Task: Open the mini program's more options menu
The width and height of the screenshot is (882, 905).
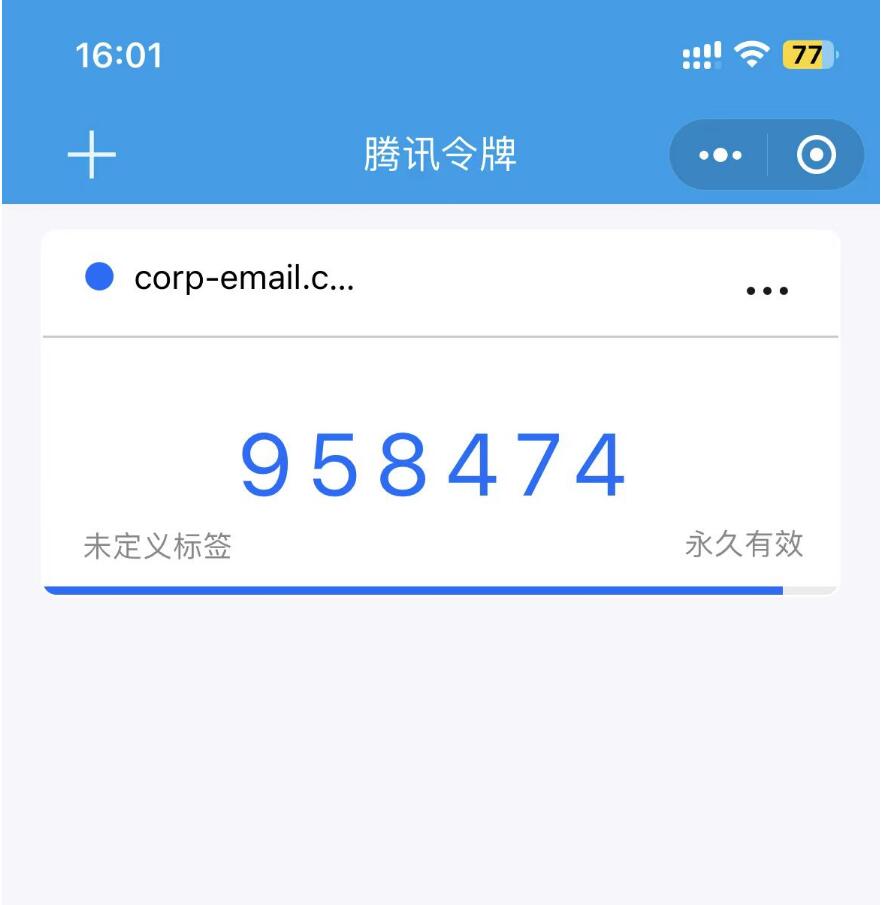Action: click(720, 155)
